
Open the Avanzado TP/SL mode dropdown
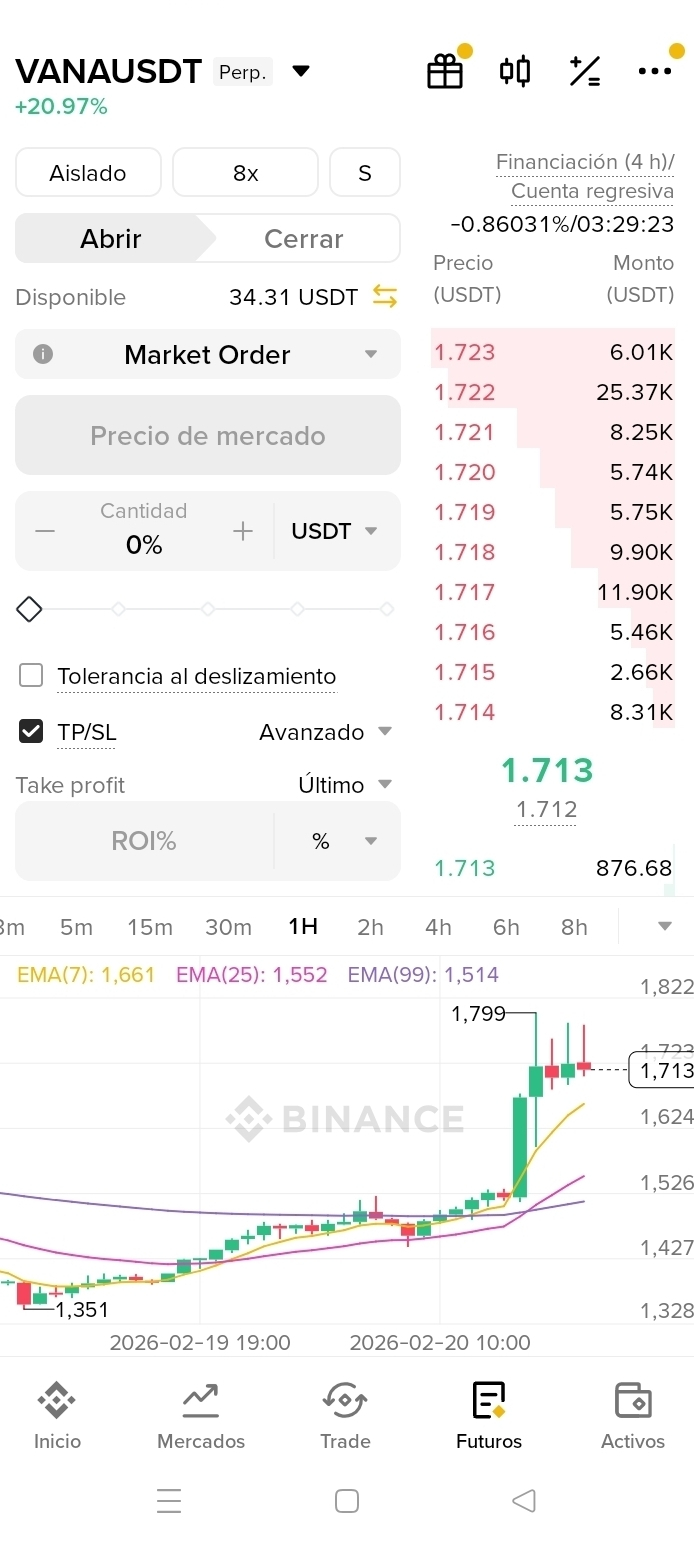tap(325, 733)
